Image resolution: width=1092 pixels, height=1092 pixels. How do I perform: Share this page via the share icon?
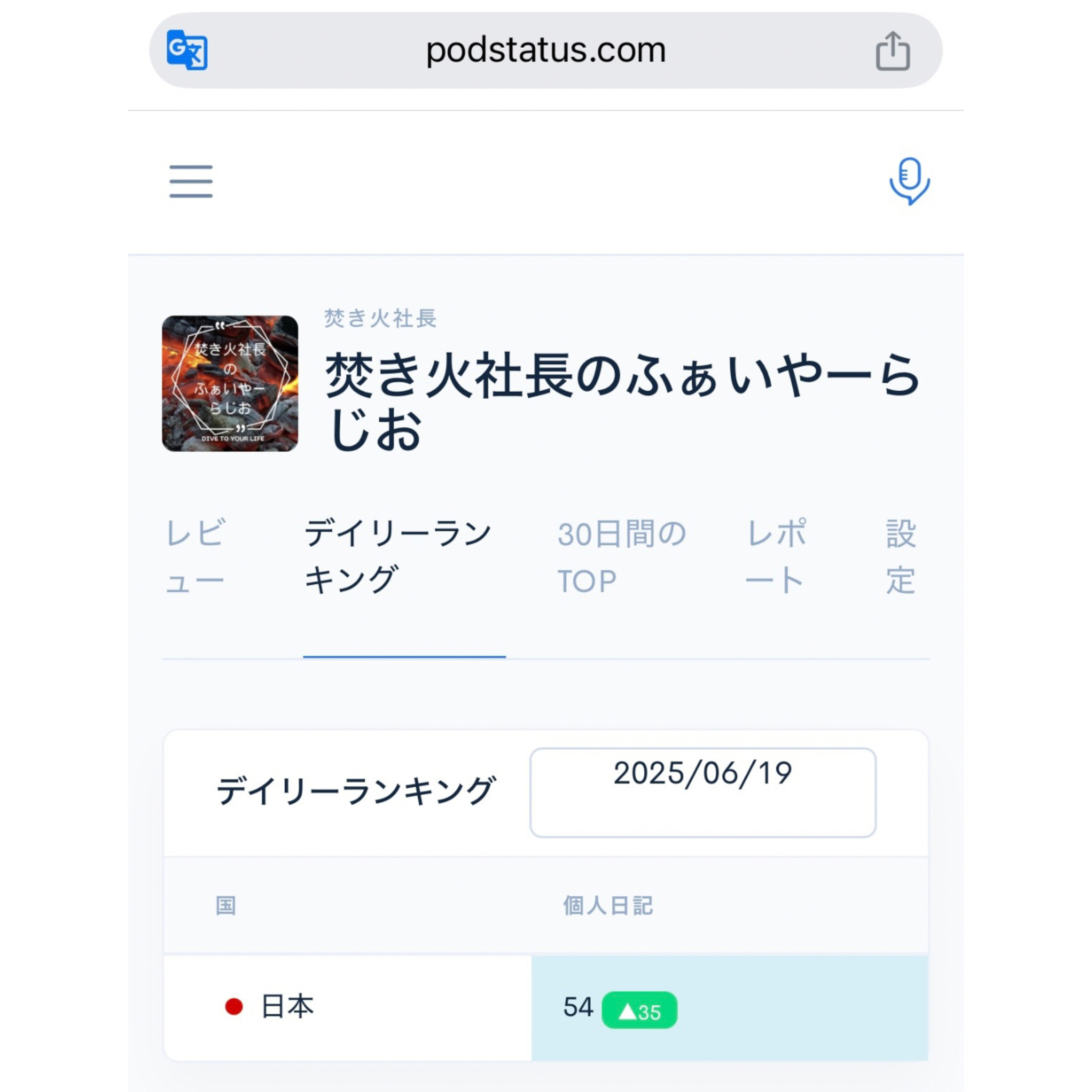[x=893, y=51]
